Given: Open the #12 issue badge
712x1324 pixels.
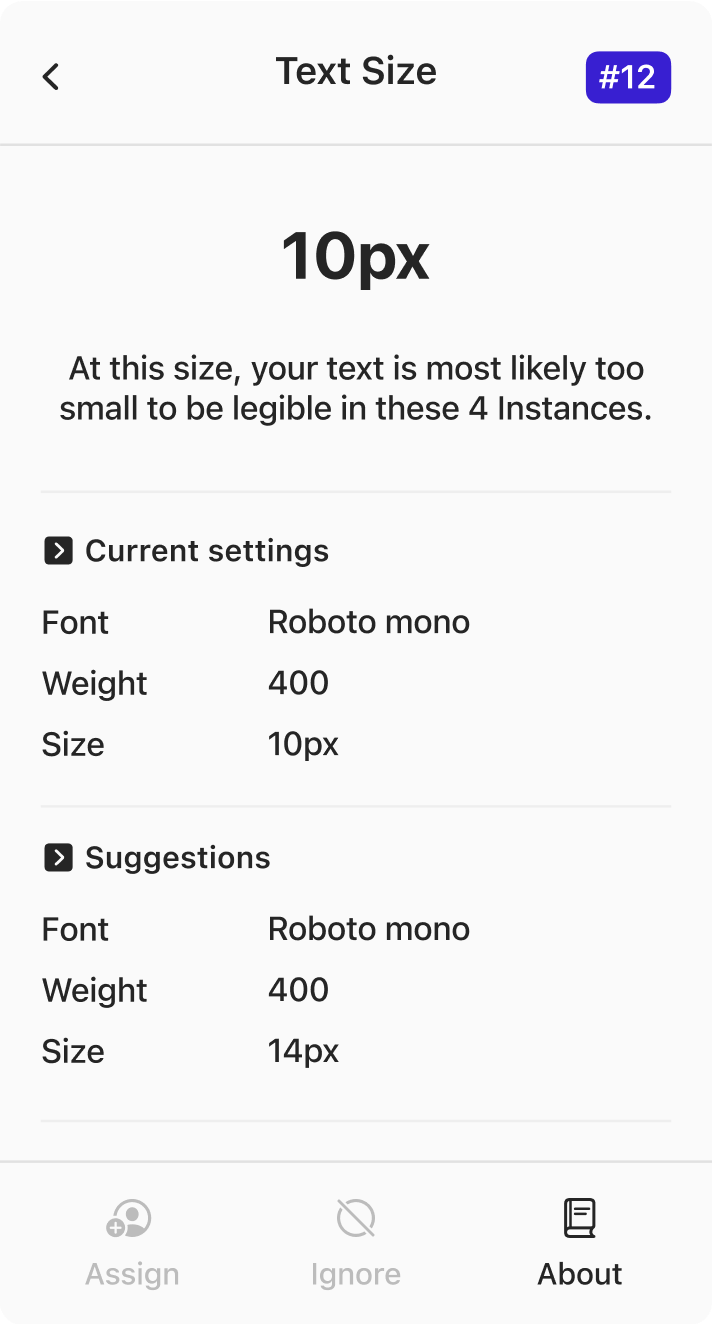Looking at the screenshot, I should [628, 77].
